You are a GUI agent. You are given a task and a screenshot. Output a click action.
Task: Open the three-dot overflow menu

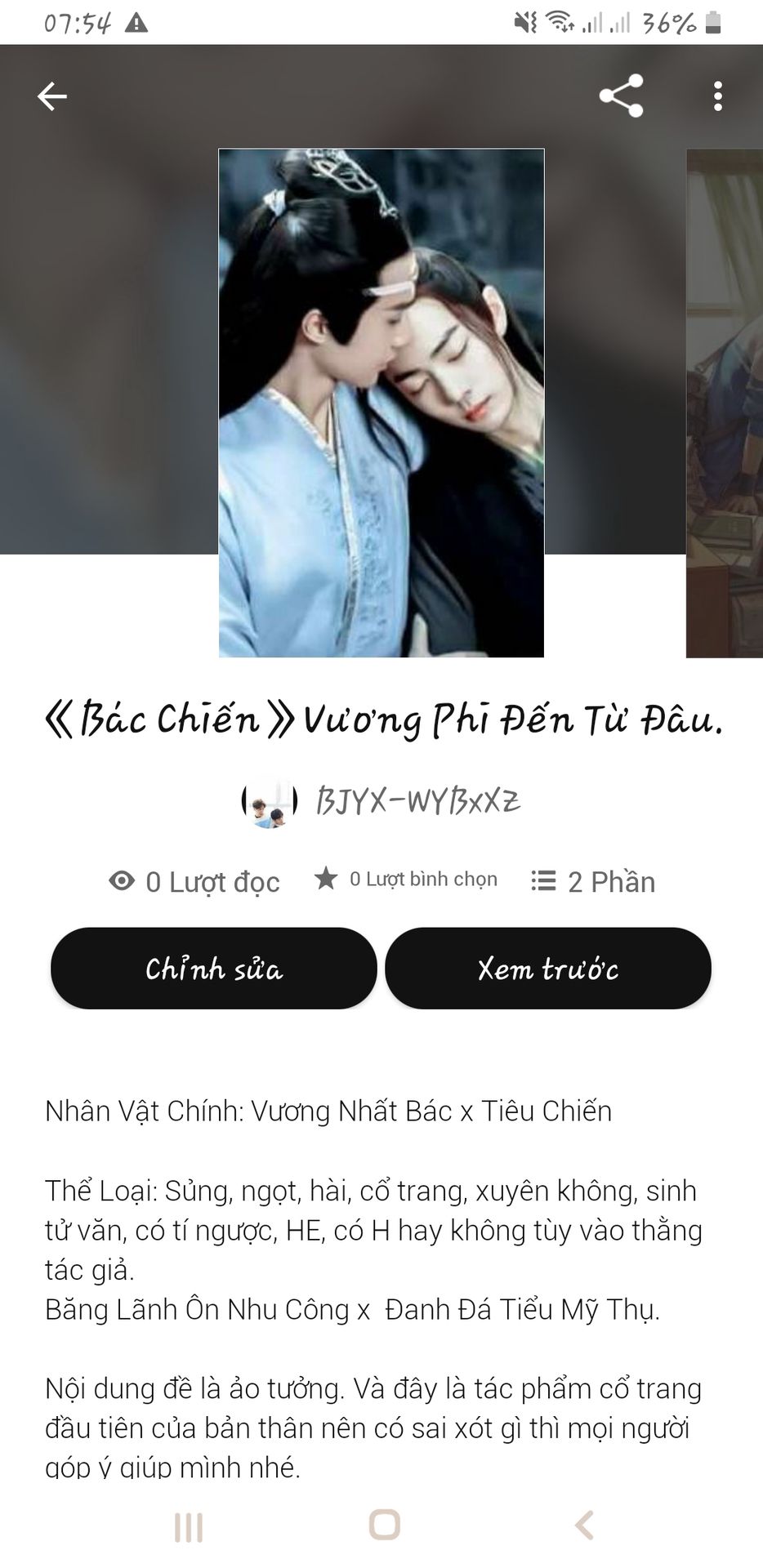point(717,96)
